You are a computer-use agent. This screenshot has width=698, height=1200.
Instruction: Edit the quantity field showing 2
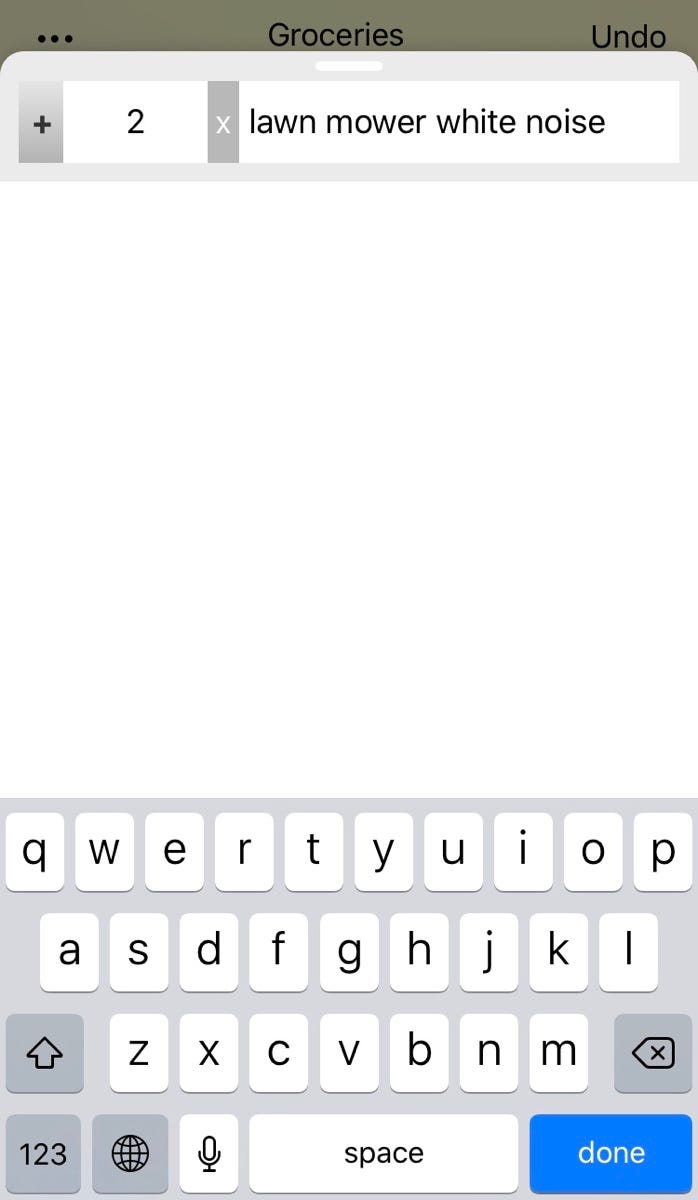click(x=135, y=123)
